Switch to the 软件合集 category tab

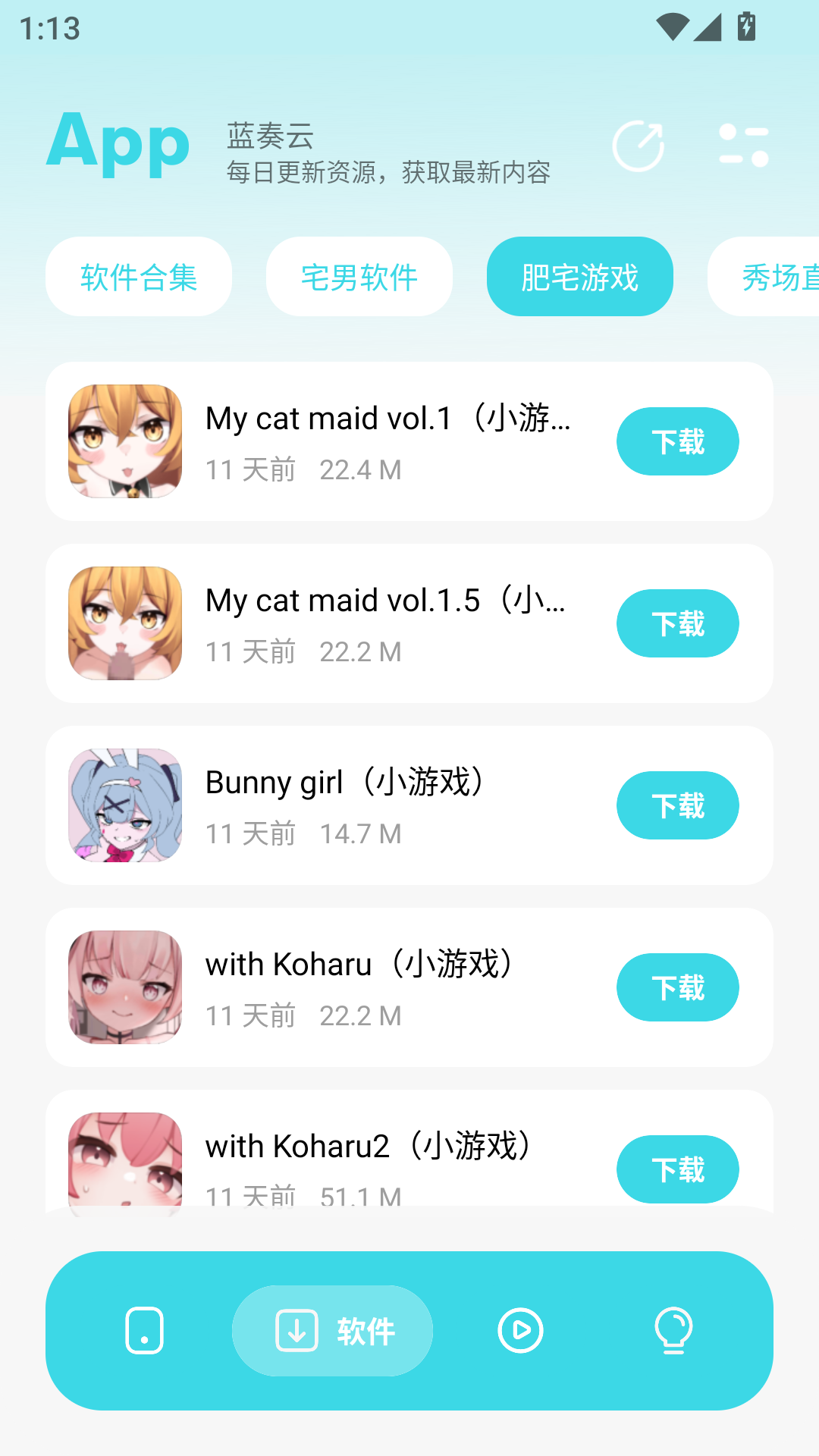click(139, 277)
